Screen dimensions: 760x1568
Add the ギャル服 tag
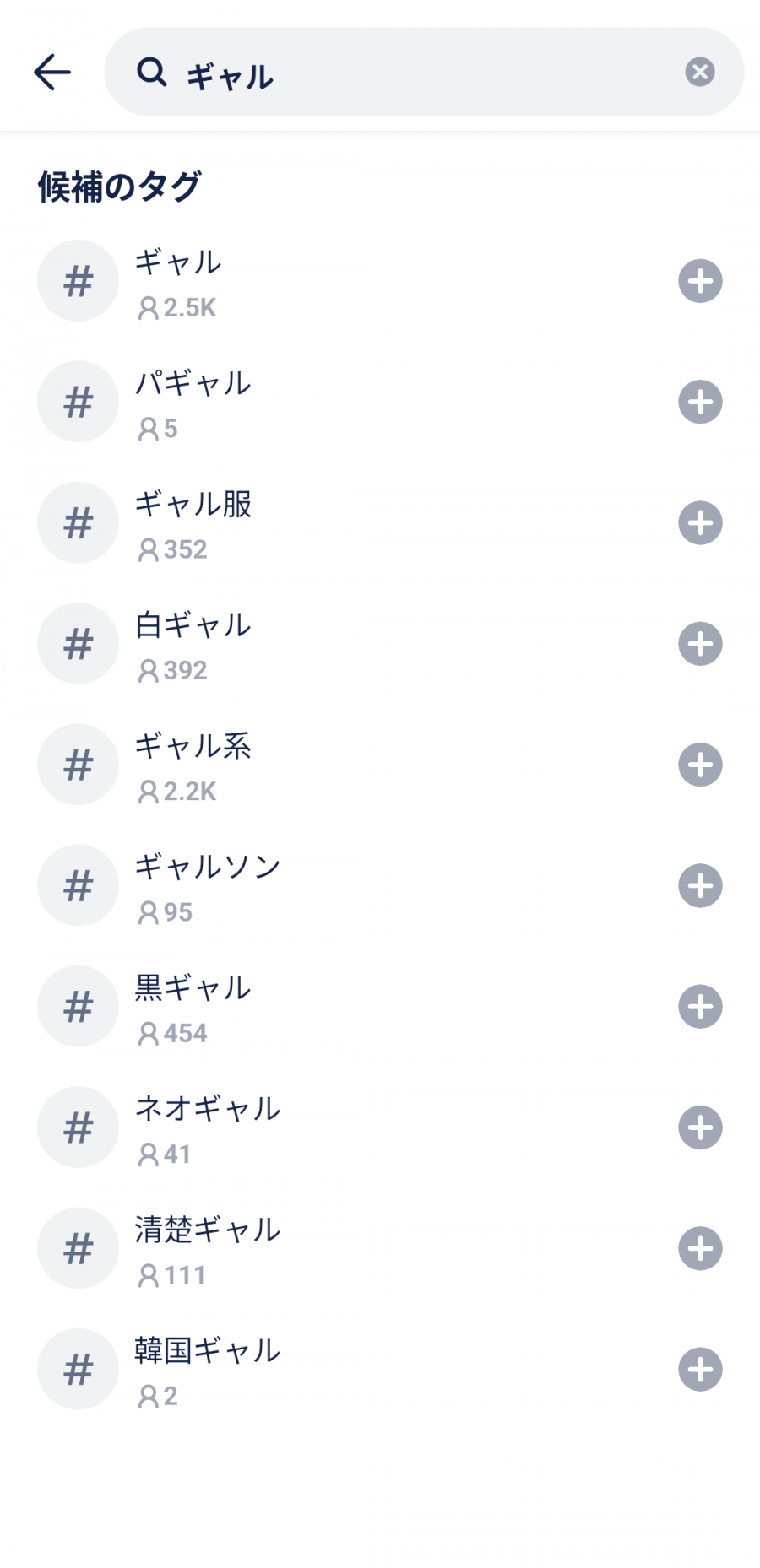coord(700,523)
